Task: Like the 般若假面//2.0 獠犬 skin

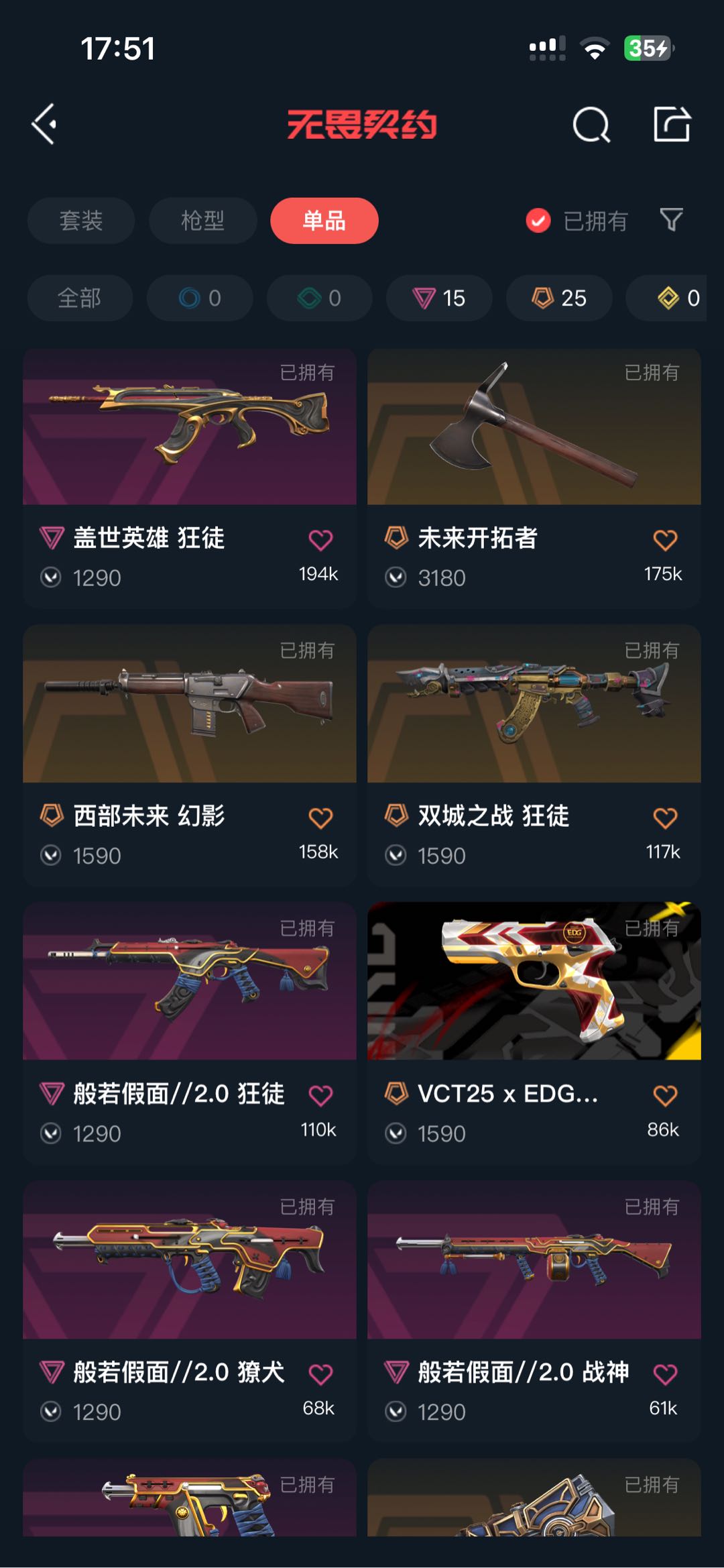Action: point(320,1374)
